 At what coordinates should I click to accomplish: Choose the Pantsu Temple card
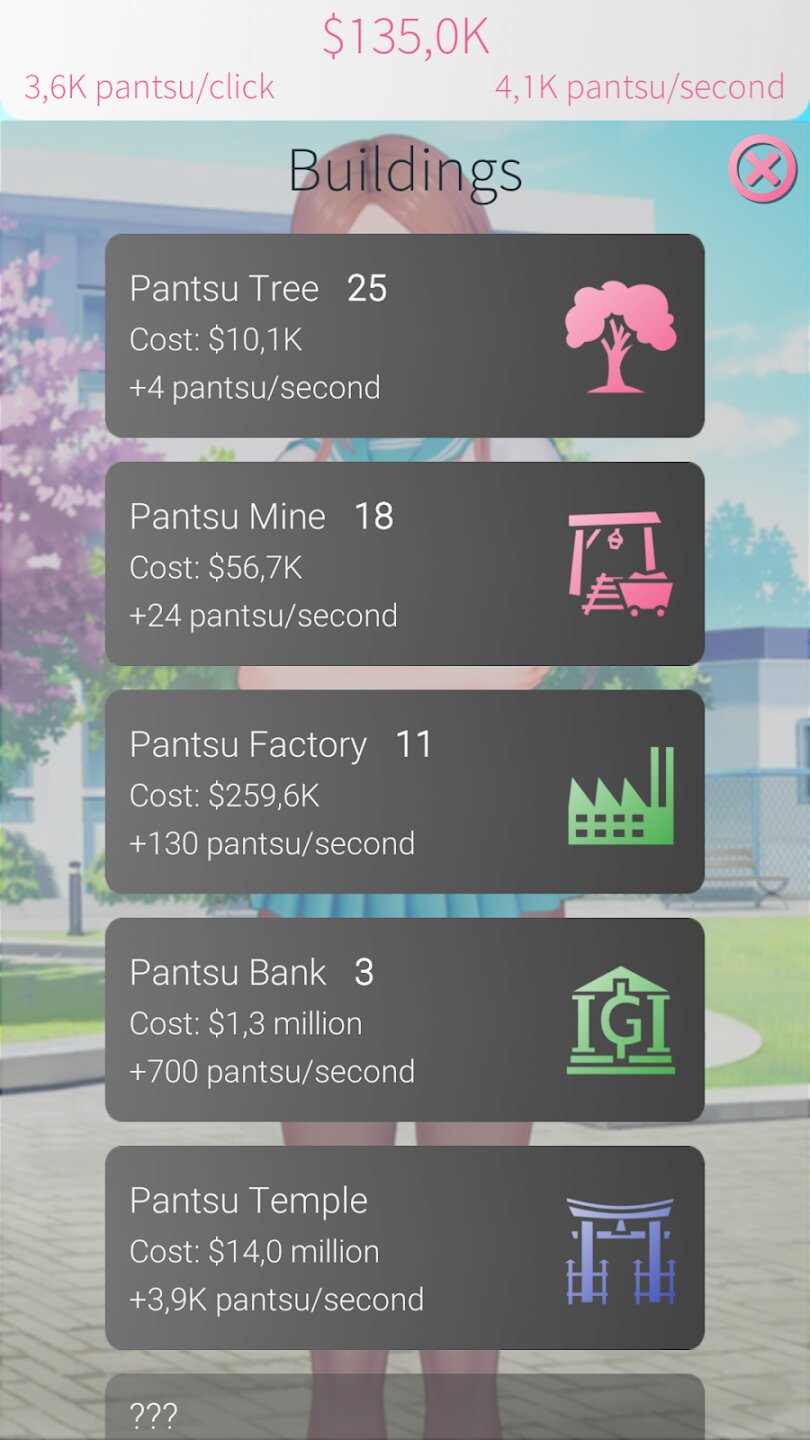[404, 1248]
